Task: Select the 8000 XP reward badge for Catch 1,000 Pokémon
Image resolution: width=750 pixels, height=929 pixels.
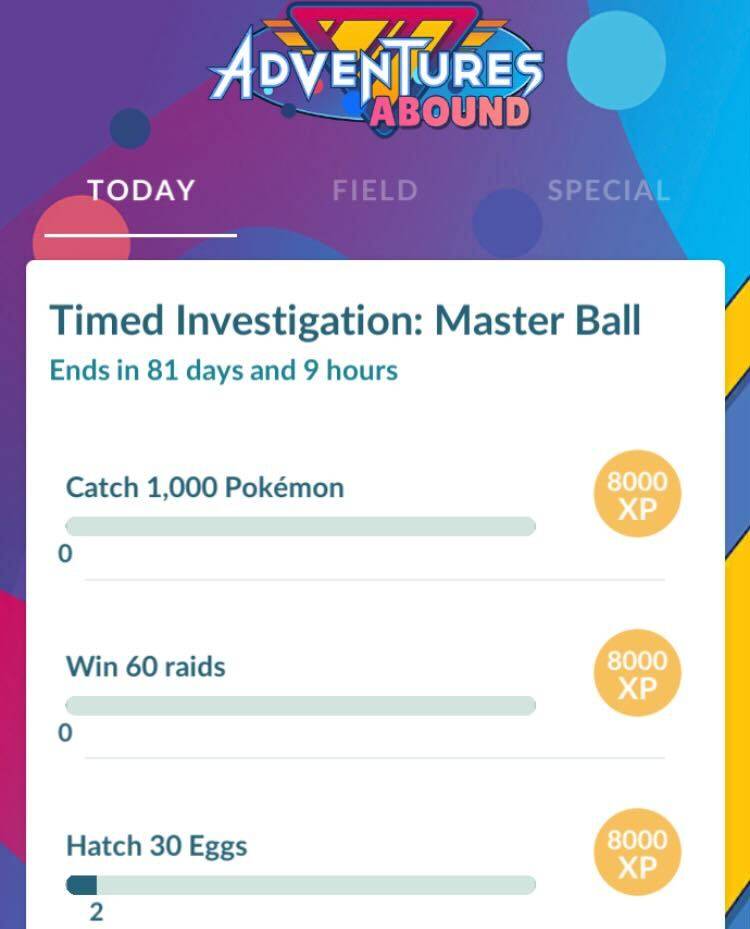Action: click(637, 490)
